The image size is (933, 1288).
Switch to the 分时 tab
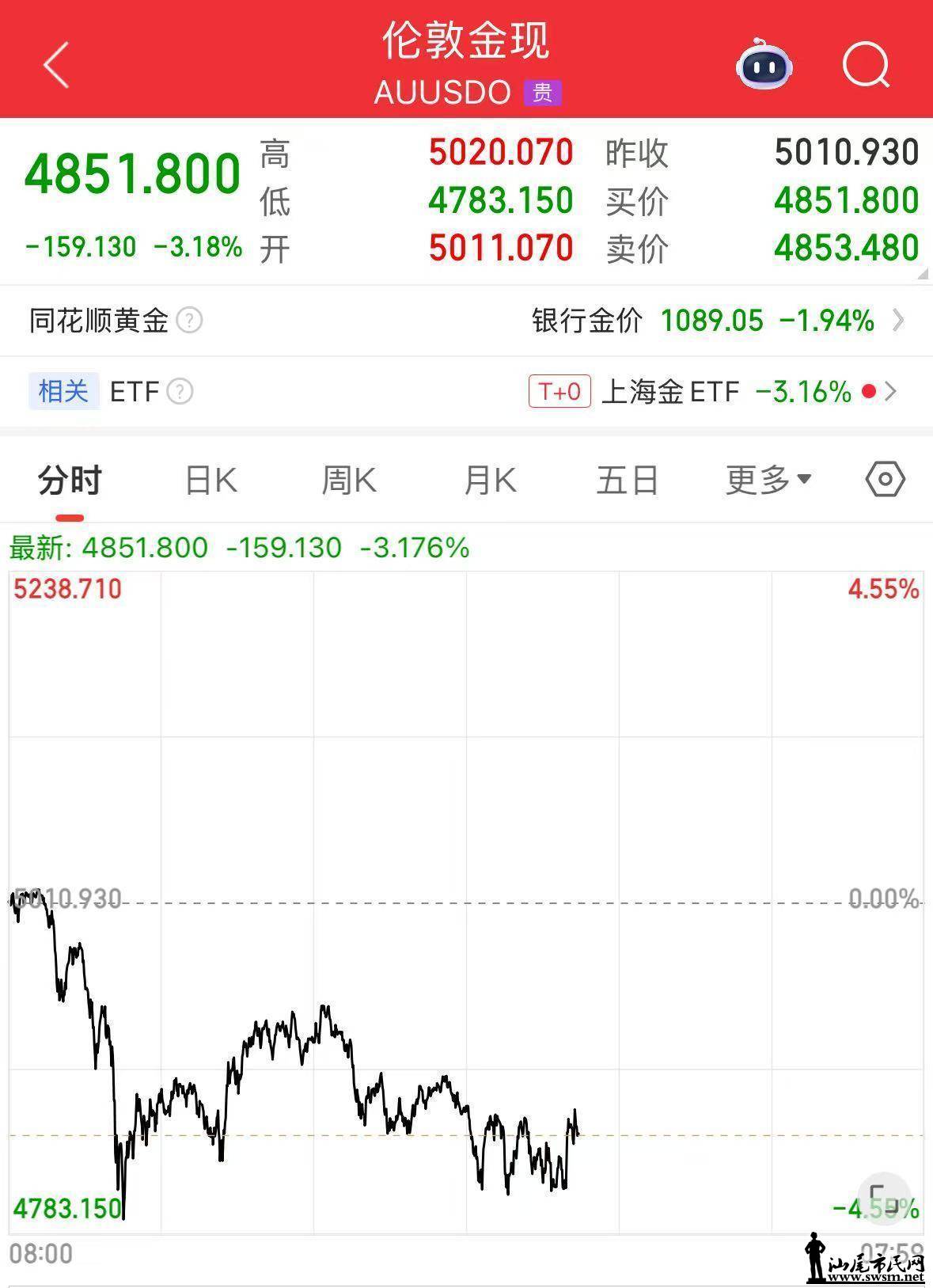click(70, 481)
